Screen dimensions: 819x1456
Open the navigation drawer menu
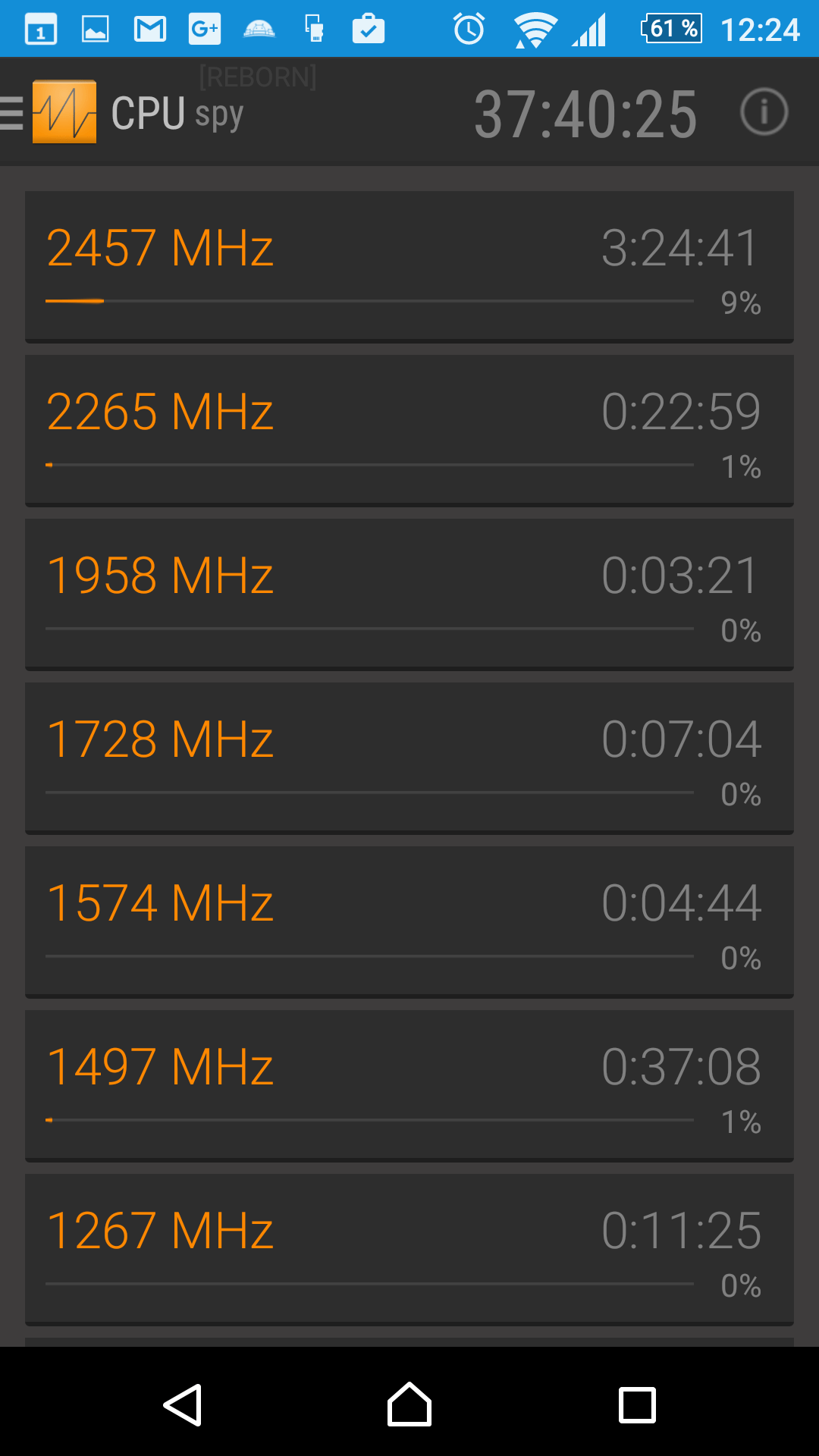(12, 113)
